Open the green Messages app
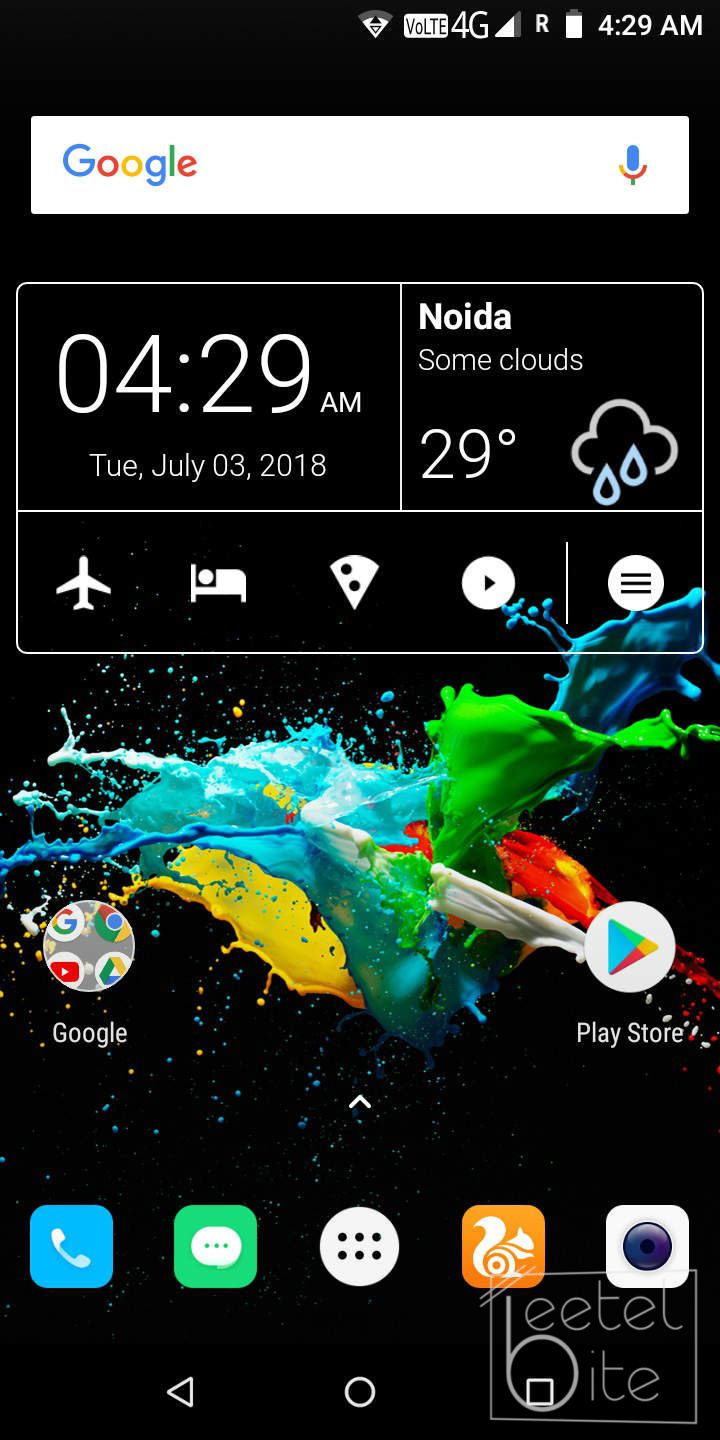720x1440 pixels. pos(215,1246)
